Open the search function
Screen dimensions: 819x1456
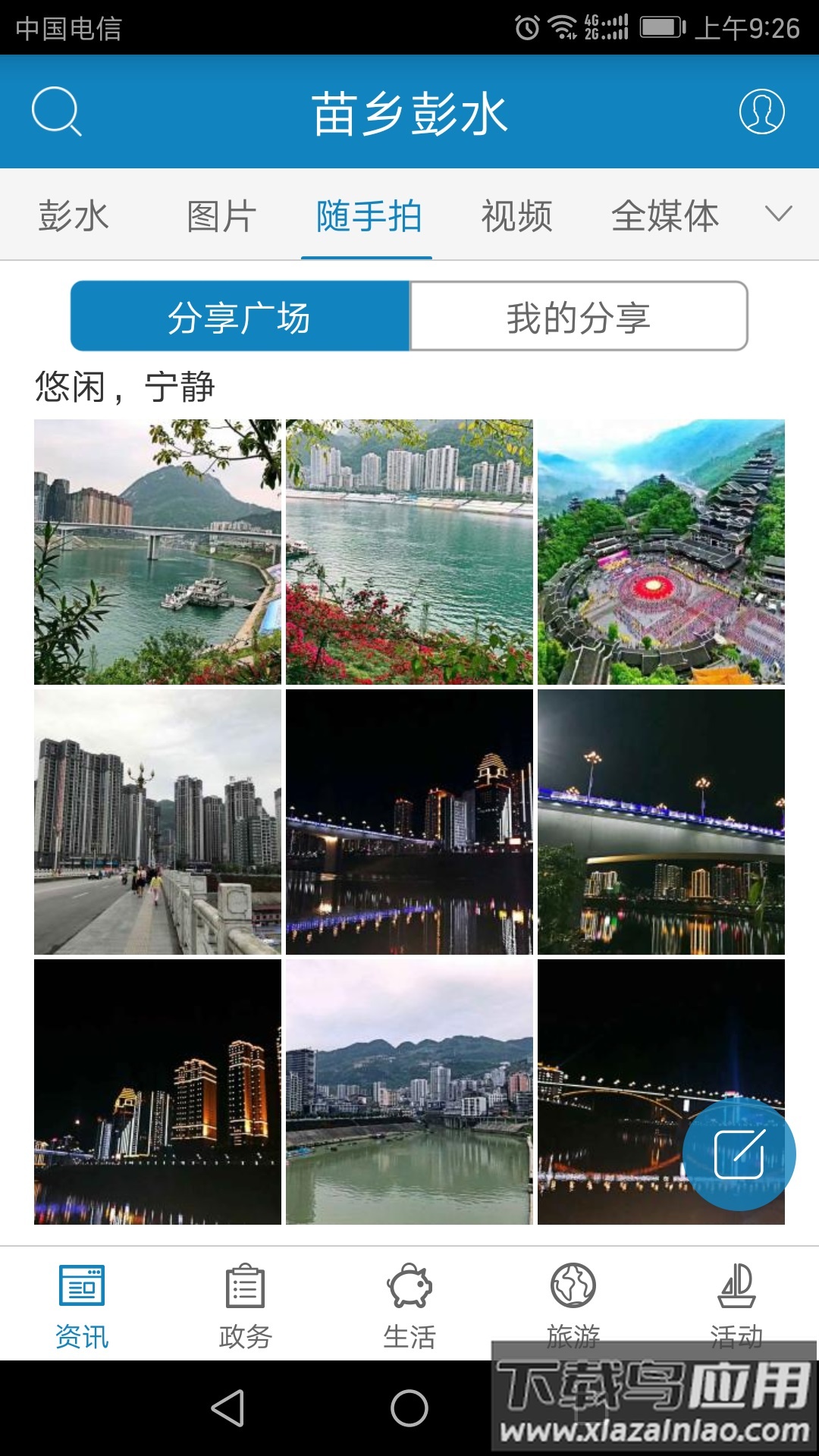pos(57,112)
